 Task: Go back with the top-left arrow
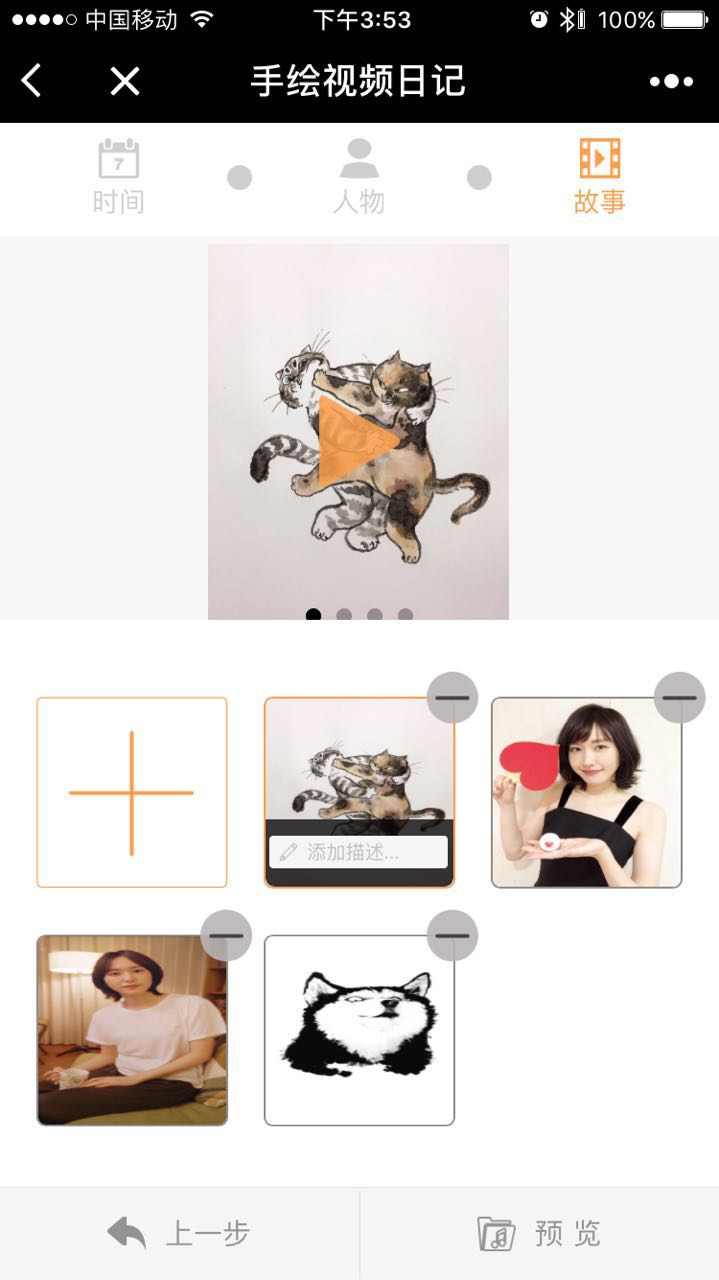(32, 81)
